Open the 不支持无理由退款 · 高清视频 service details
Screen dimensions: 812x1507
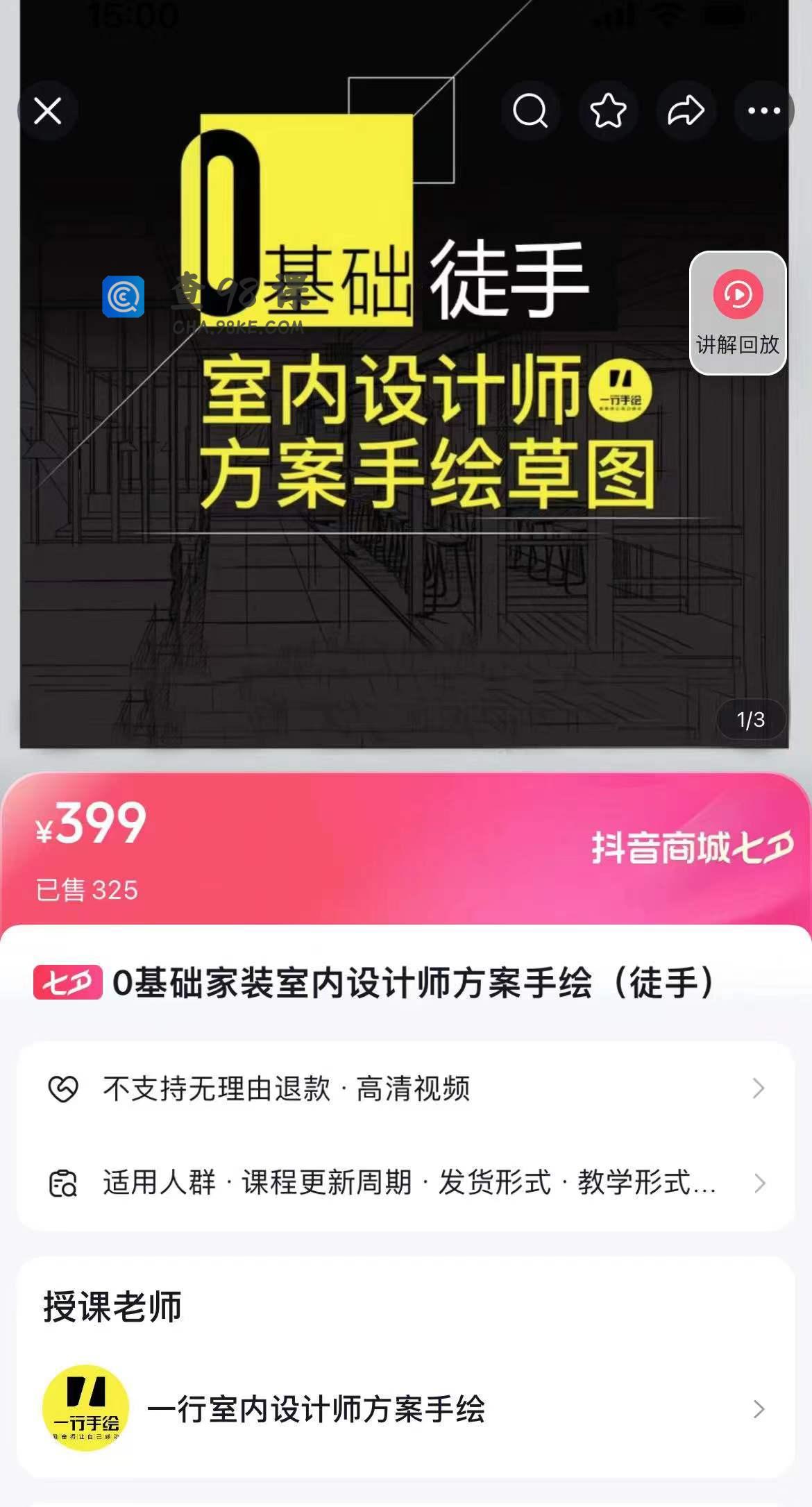tap(405, 1088)
